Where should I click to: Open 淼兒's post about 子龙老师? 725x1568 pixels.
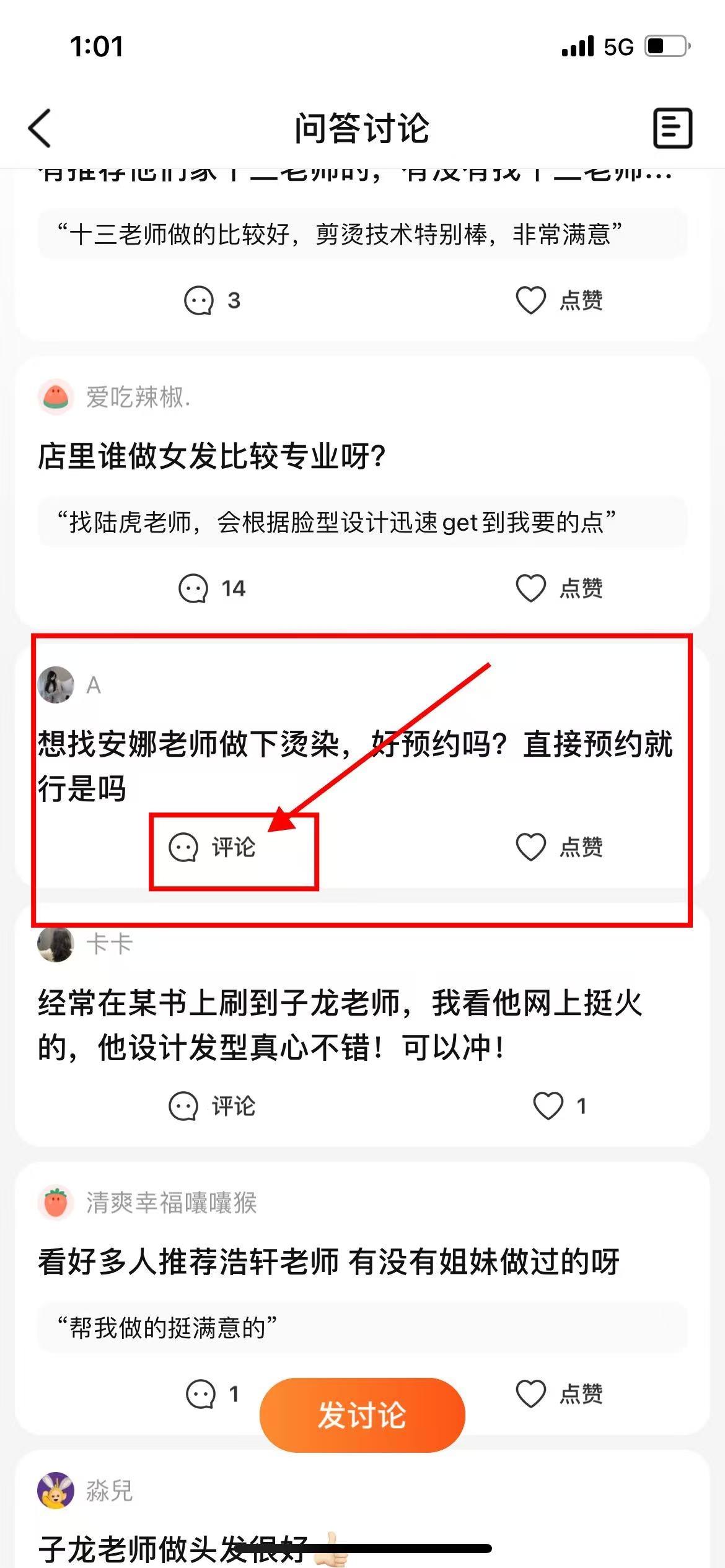(x=174, y=1545)
